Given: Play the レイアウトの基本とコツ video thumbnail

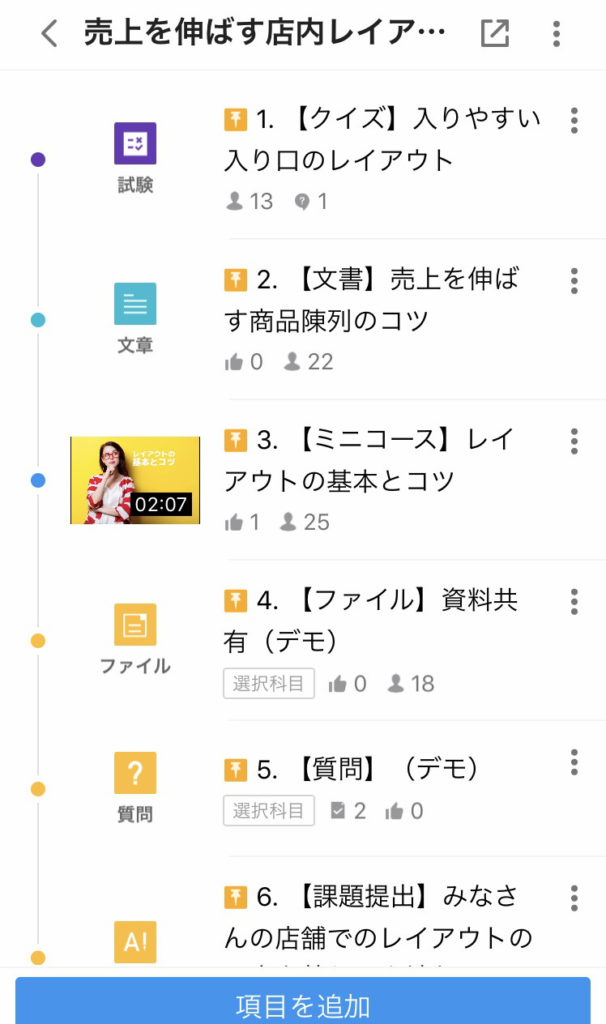Looking at the screenshot, I should tap(135, 480).
